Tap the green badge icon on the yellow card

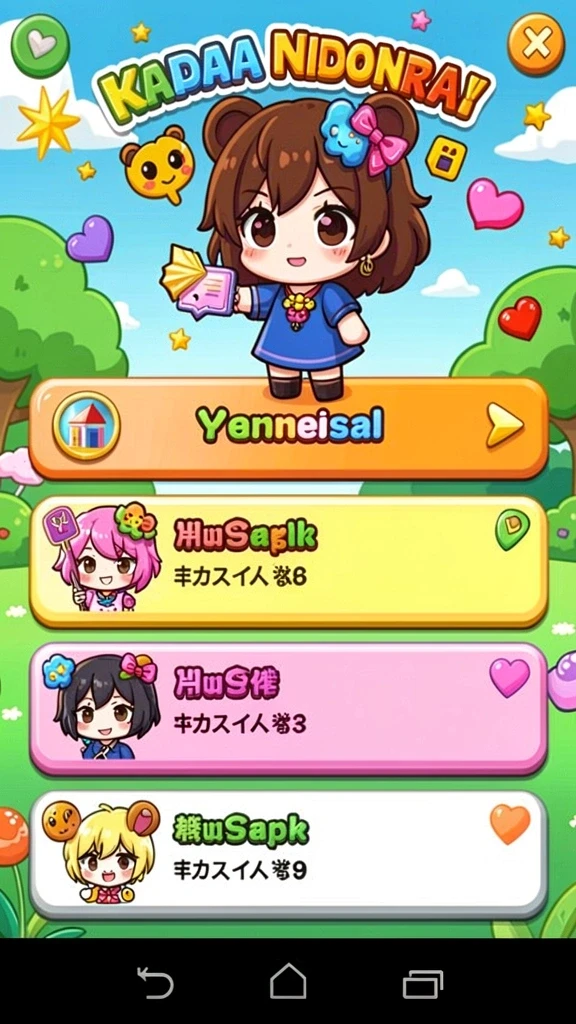(512, 529)
